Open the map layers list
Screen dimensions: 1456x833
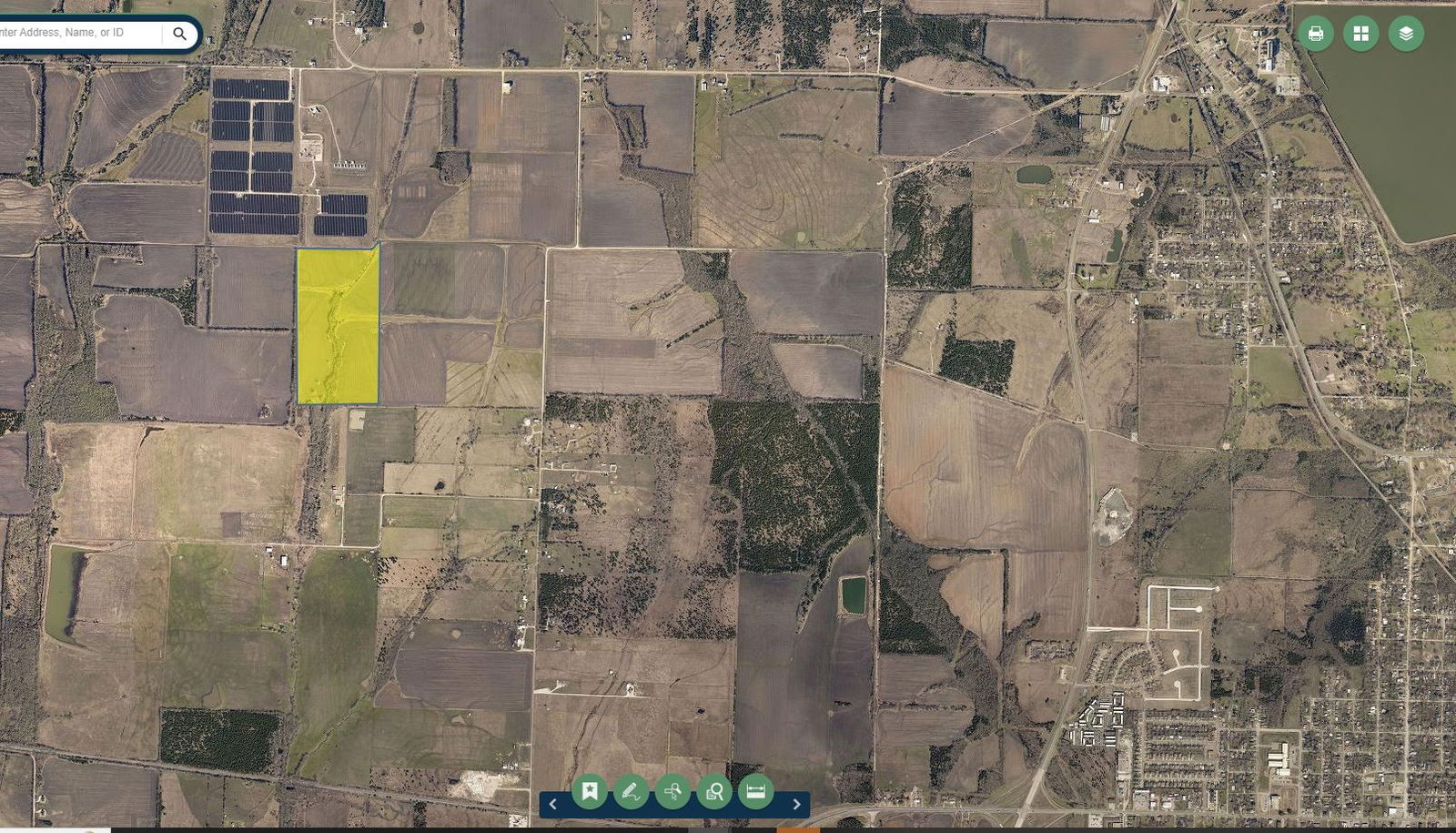click(x=1406, y=34)
